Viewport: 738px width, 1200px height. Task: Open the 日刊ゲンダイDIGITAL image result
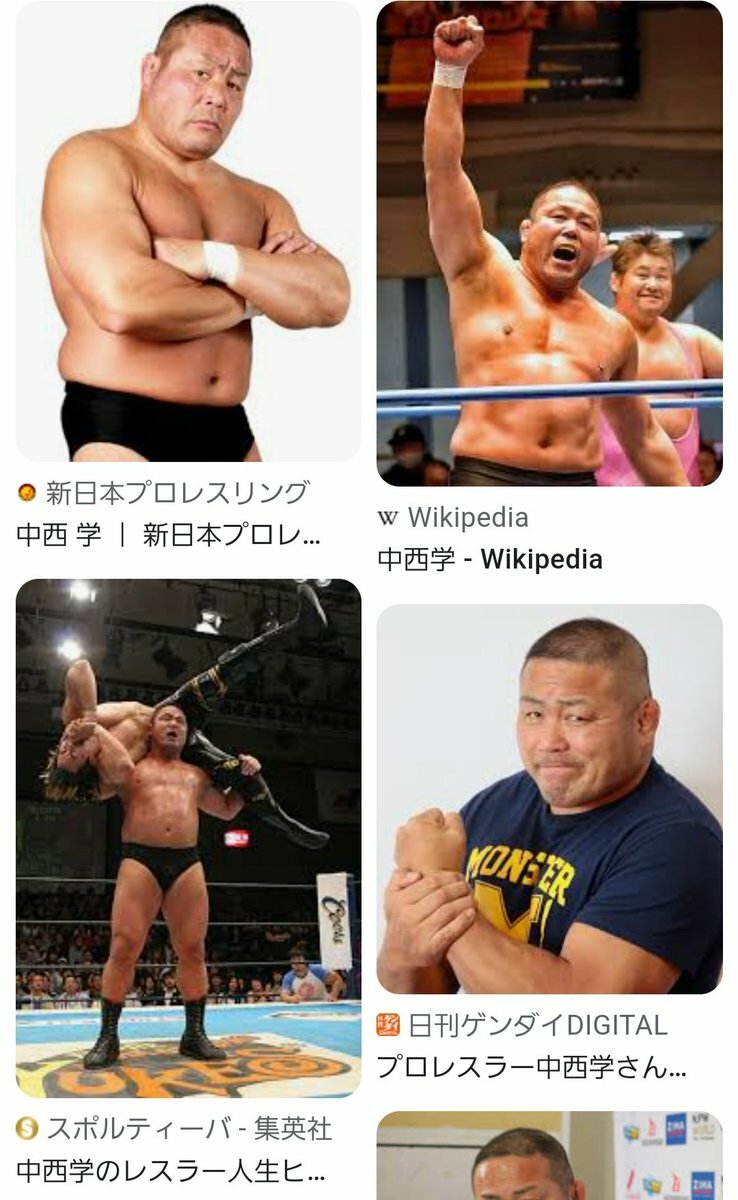(549, 798)
